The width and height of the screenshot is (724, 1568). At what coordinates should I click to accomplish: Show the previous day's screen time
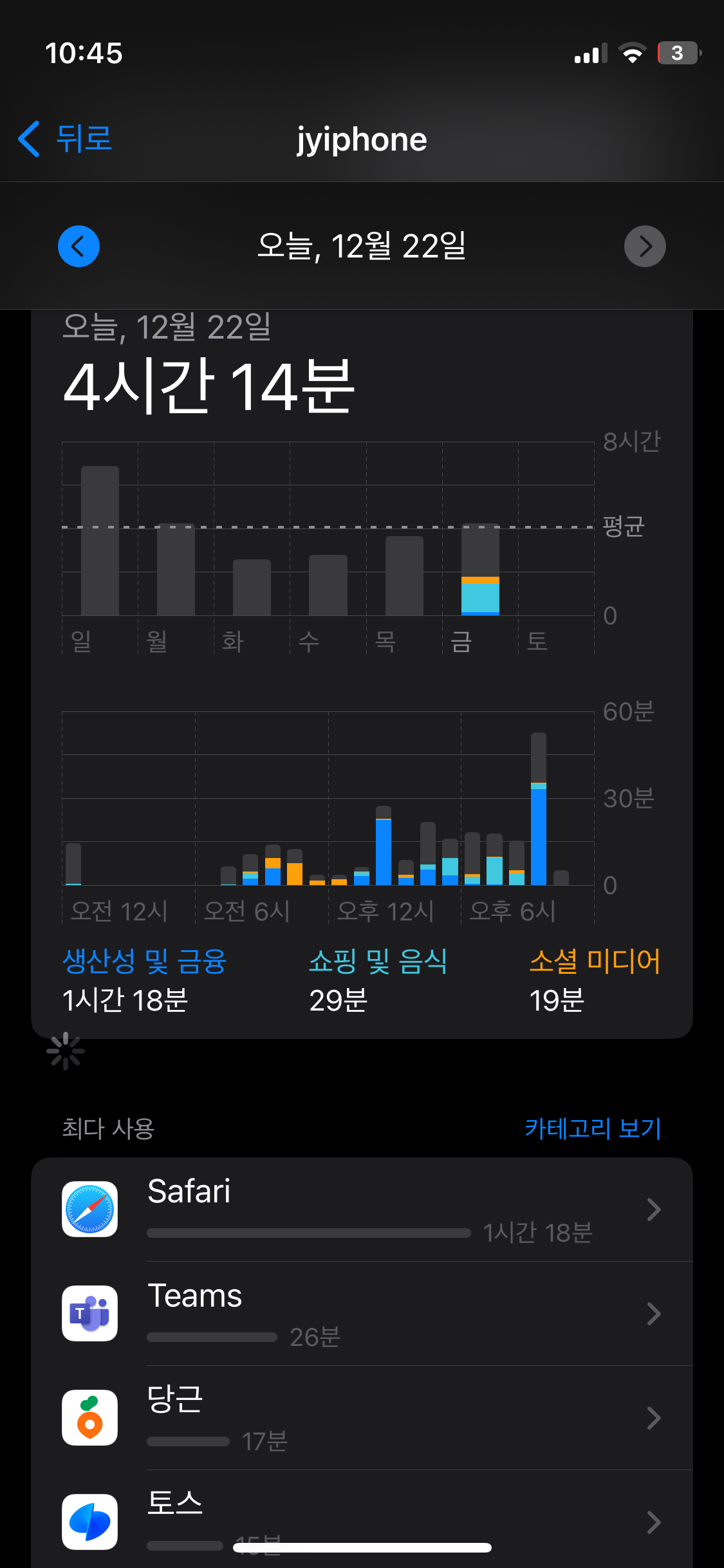pos(79,246)
